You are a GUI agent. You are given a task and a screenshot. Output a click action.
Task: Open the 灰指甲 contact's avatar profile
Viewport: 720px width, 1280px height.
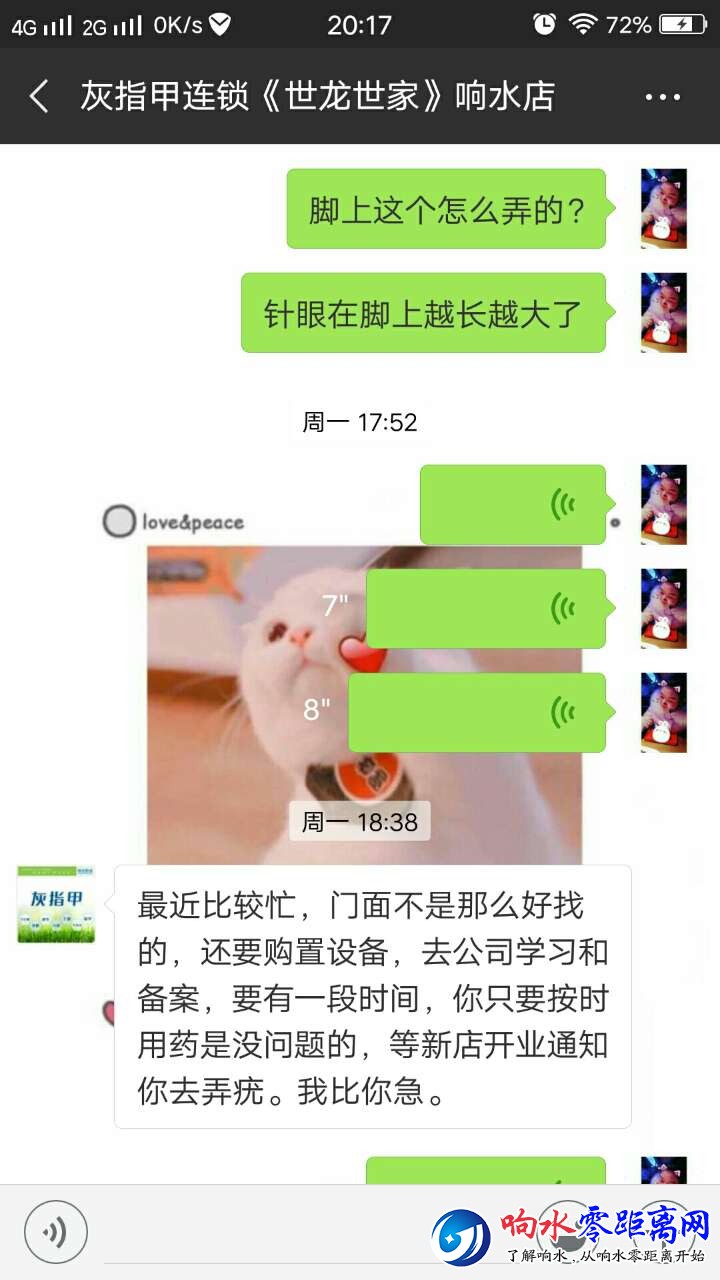56,904
